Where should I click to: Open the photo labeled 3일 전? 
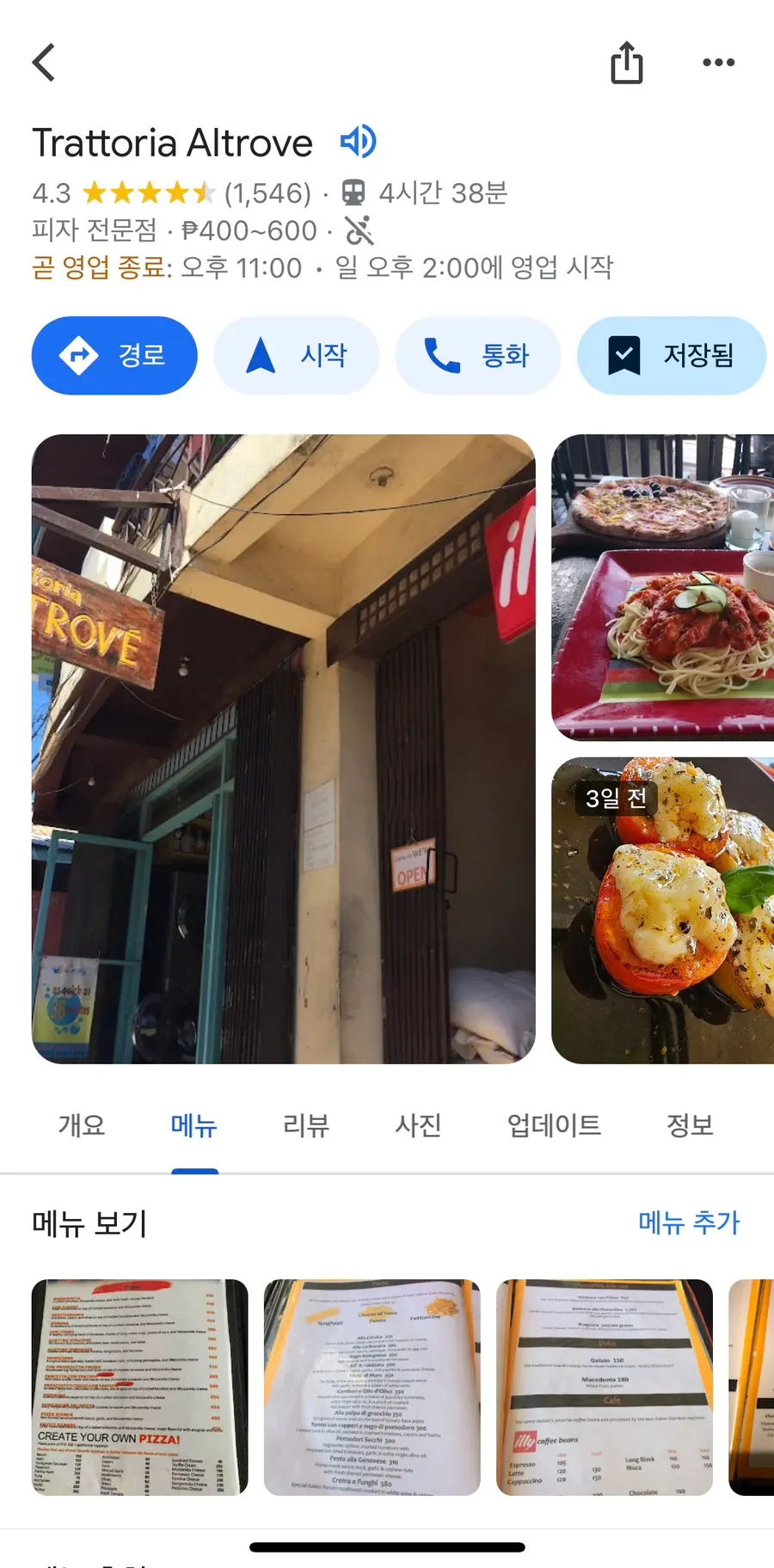pos(662,910)
